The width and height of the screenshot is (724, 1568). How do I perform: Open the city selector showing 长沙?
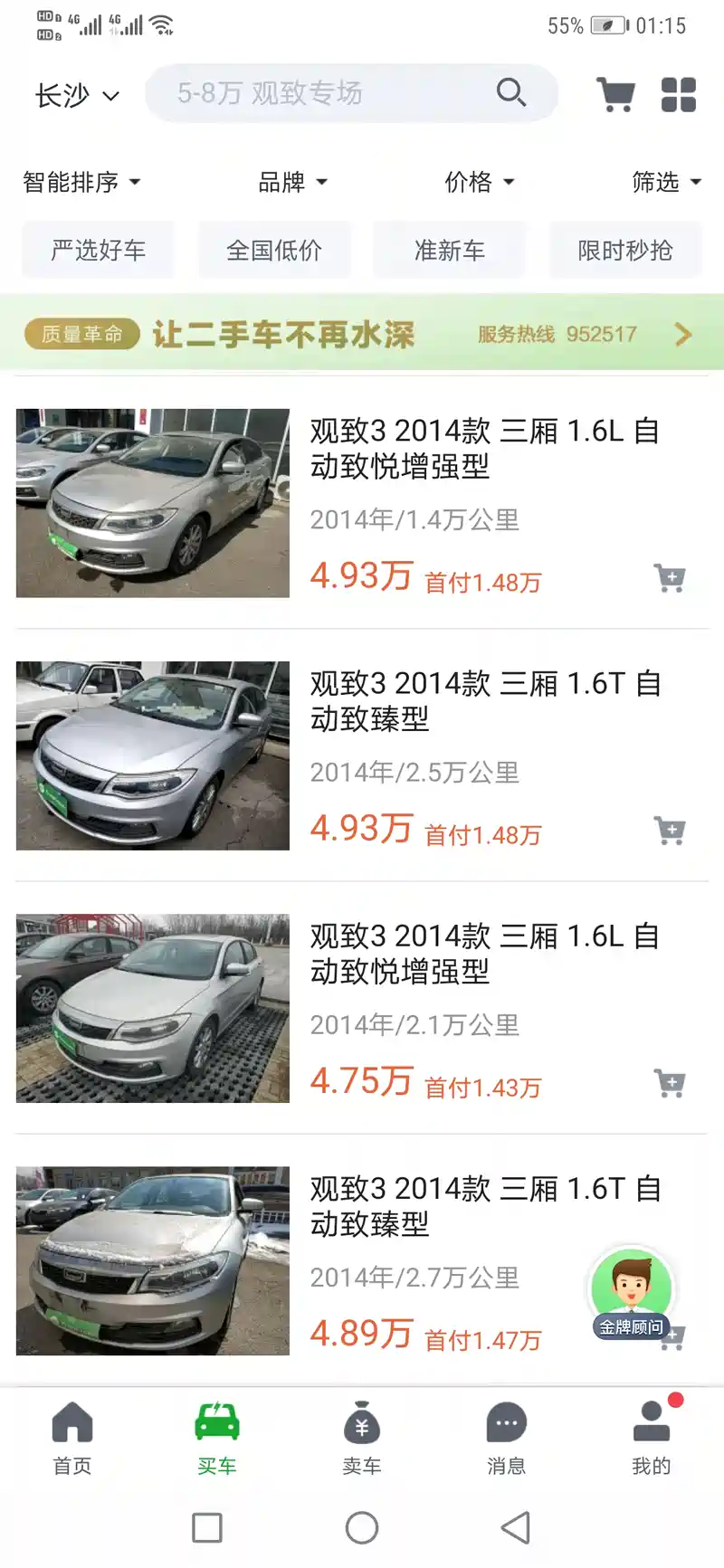point(77,95)
